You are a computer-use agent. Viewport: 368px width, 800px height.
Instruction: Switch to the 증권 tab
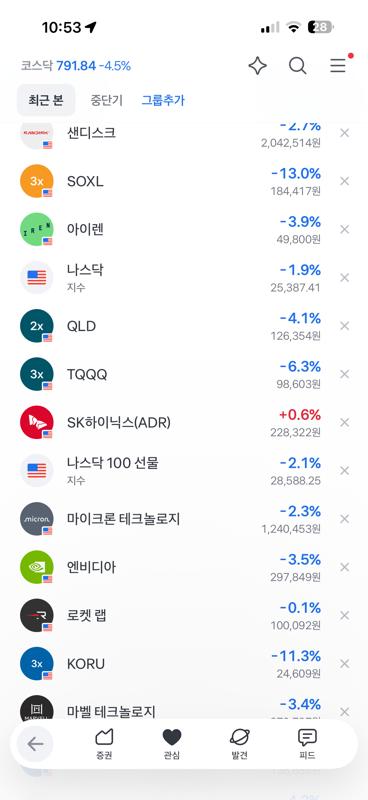click(104, 744)
